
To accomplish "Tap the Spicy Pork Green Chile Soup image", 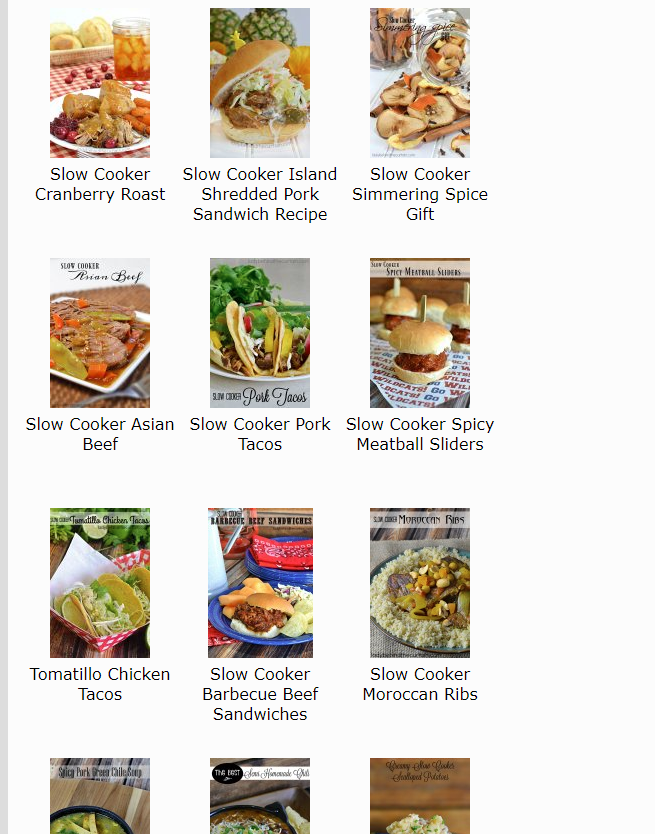I will [100, 796].
